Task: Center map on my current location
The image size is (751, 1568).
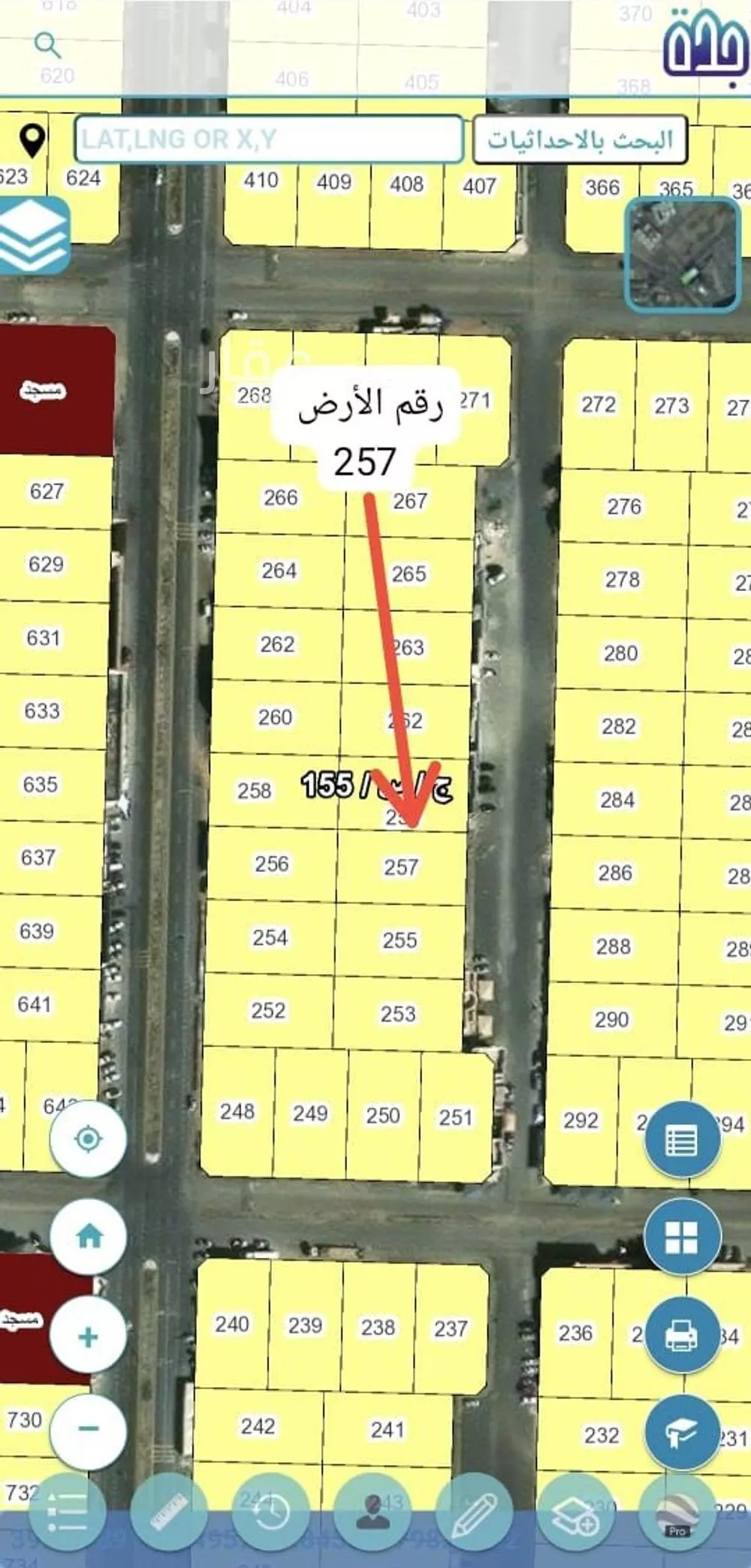Action: coord(88,1138)
